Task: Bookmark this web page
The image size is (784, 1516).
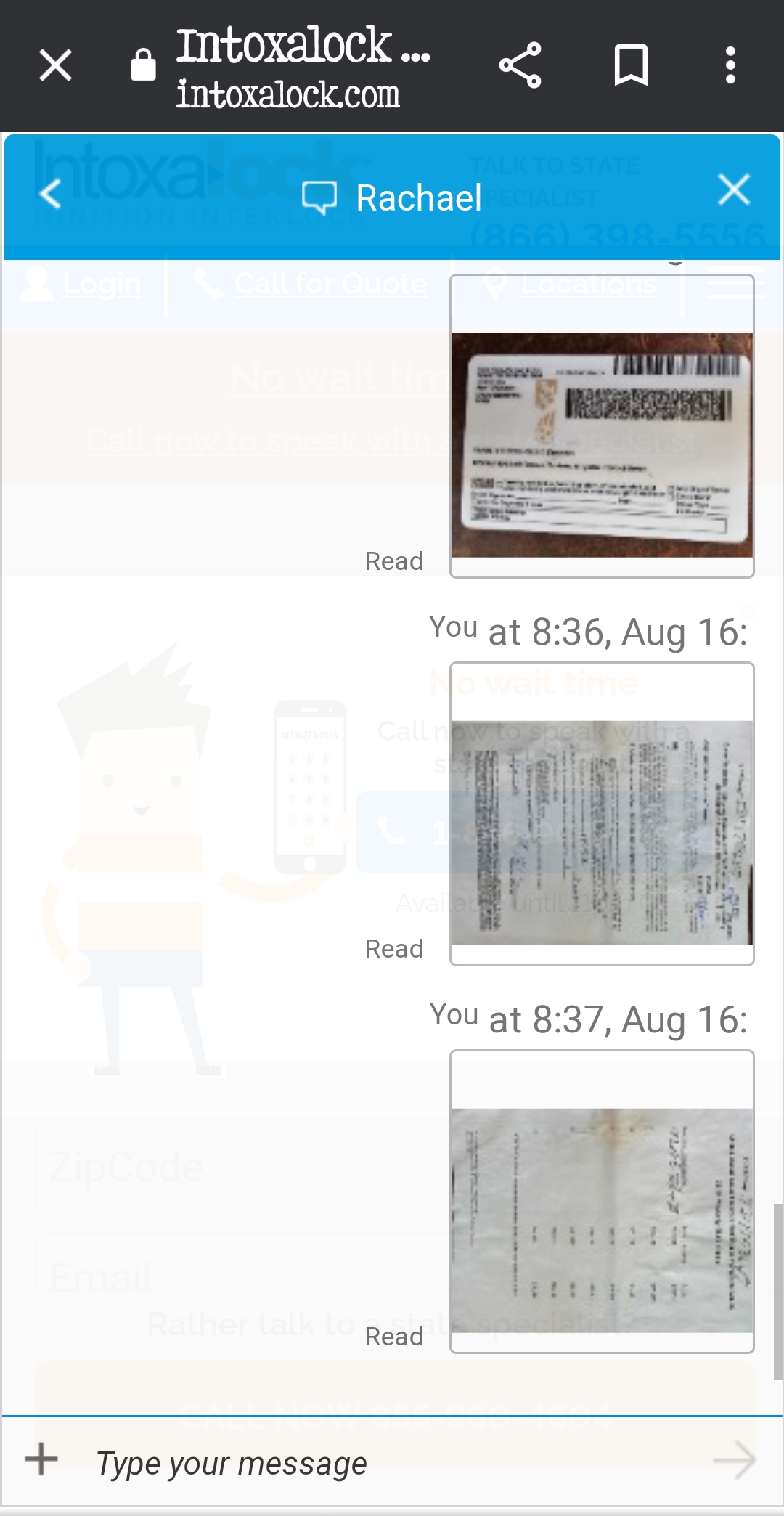Action: click(x=631, y=65)
